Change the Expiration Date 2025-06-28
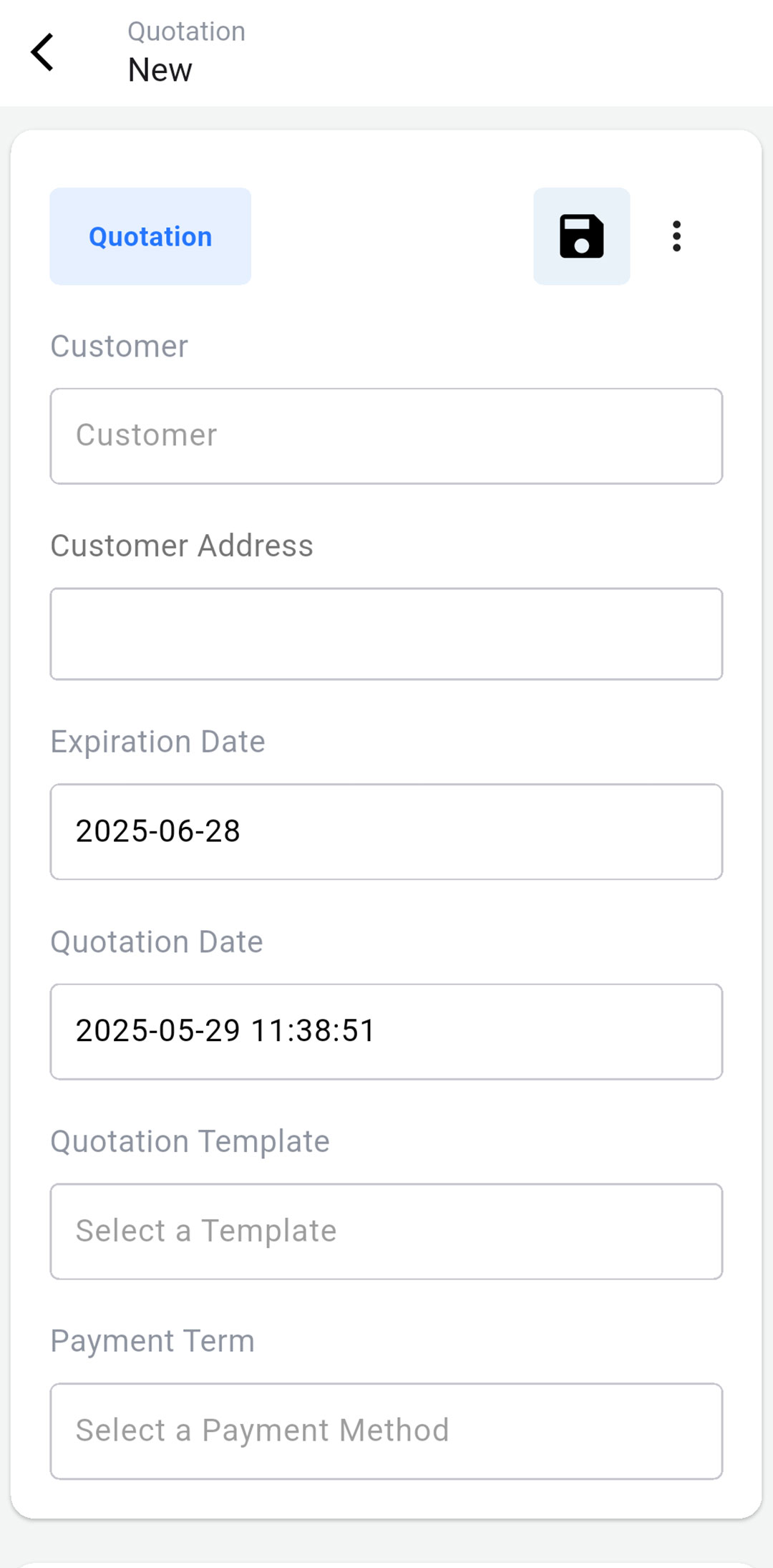 click(x=386, y=831)
